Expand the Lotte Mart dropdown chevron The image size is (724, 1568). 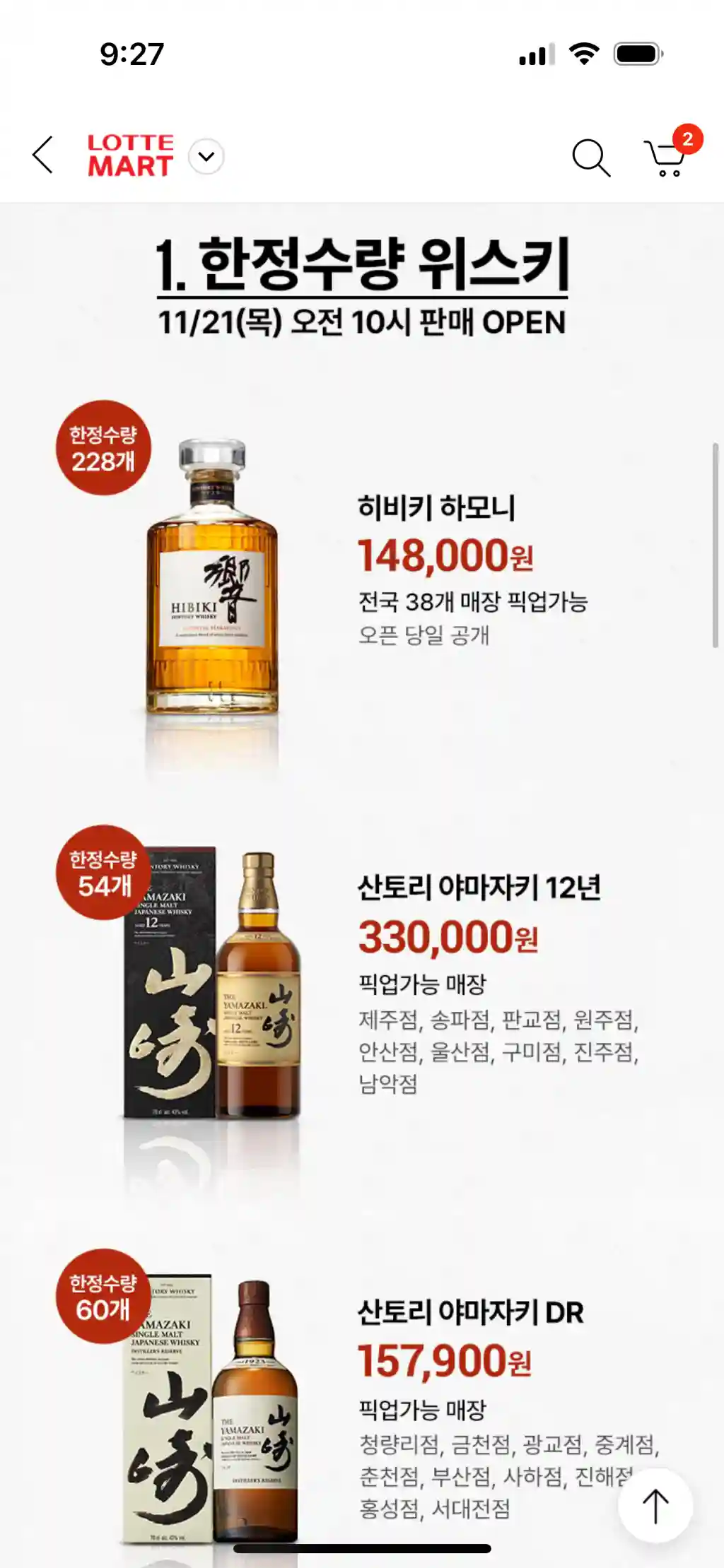pos(206,156)
